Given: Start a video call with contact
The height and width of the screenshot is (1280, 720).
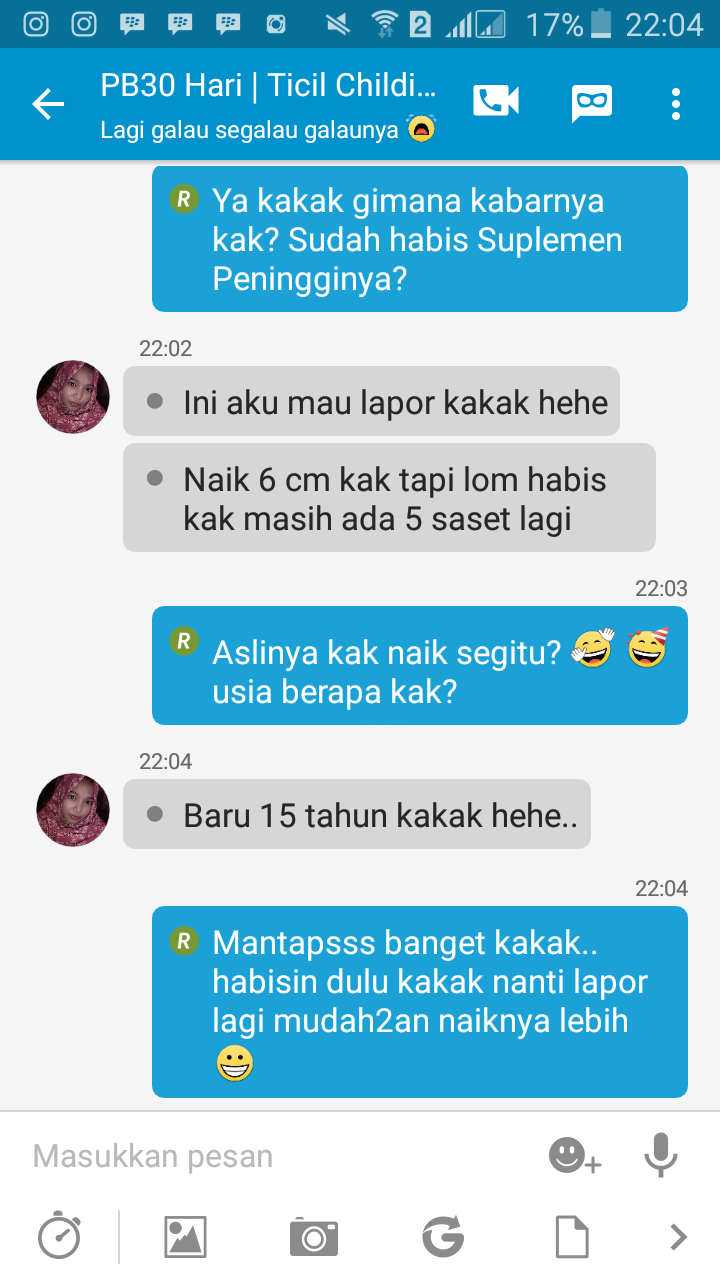Looking at the screenshot, I should pos(496,102).
